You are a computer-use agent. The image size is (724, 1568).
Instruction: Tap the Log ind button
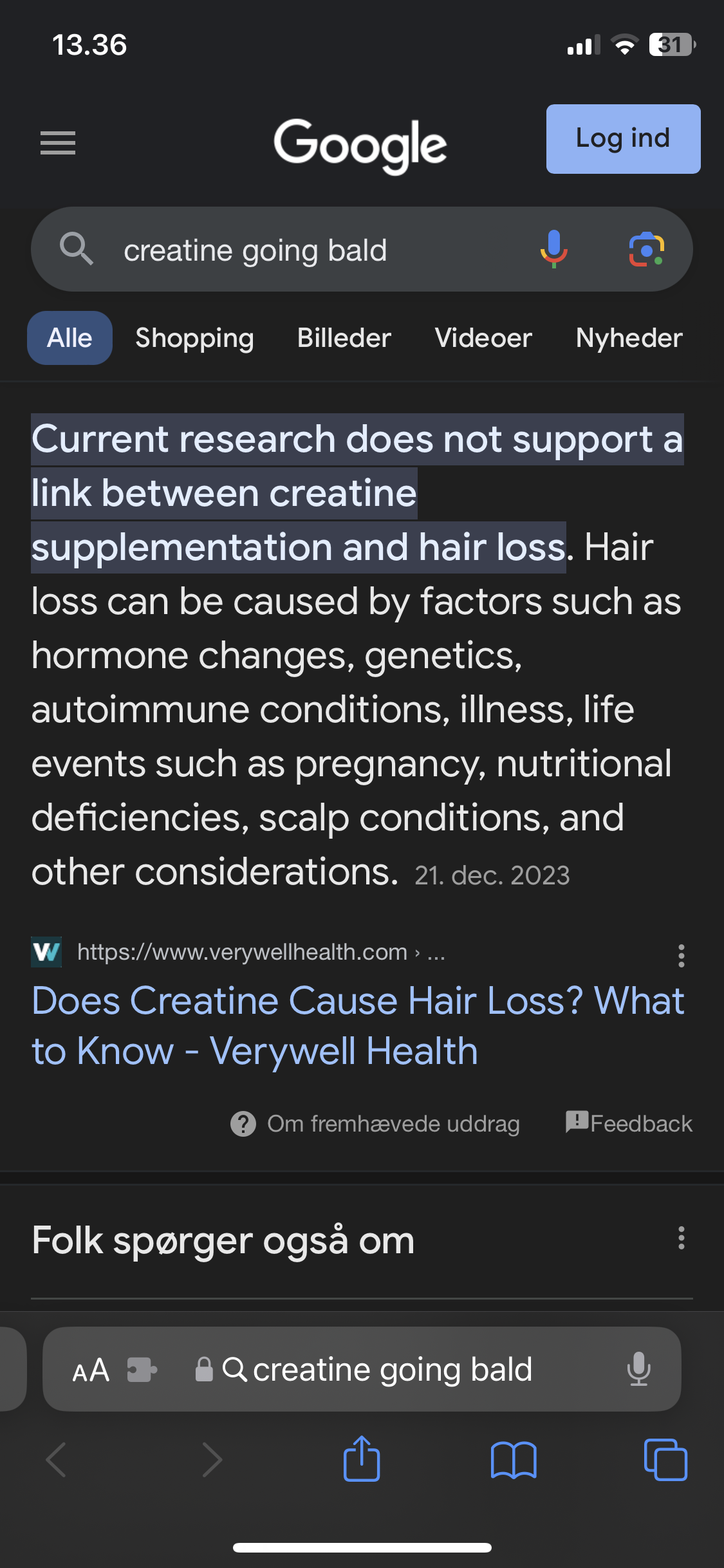(623, 139)
